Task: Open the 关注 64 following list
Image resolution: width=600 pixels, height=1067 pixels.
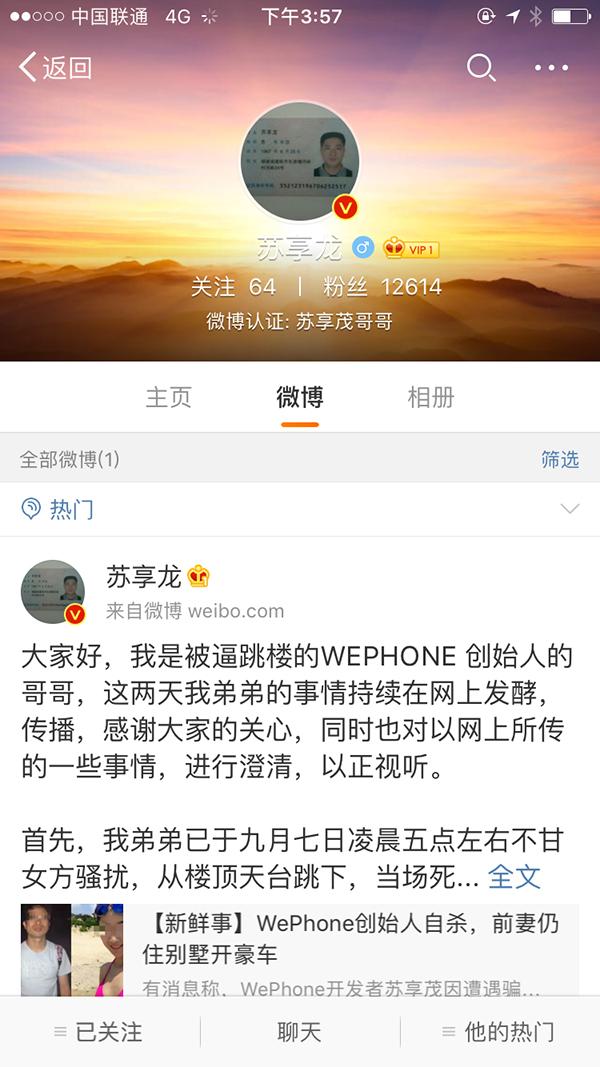Action: point(233,287)
